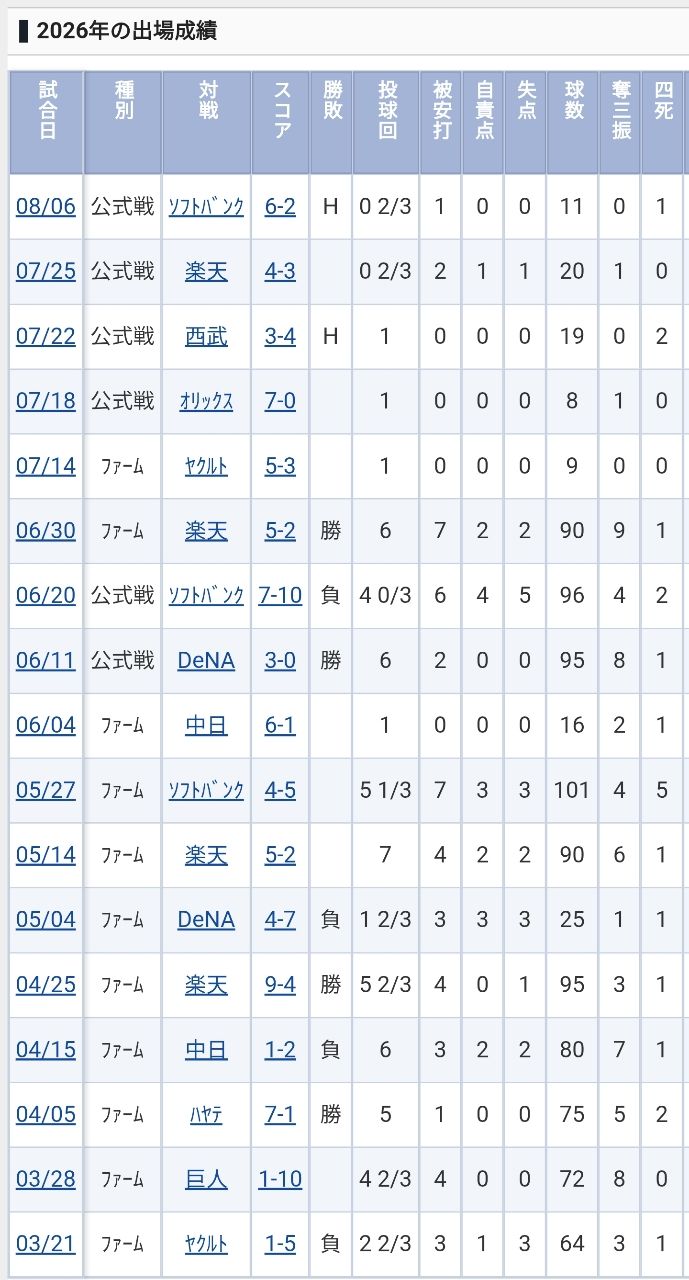Tap the 楽天 link in the 04/25 row
The width and height of the screenshot is (689, 1280).
[206, 984]
